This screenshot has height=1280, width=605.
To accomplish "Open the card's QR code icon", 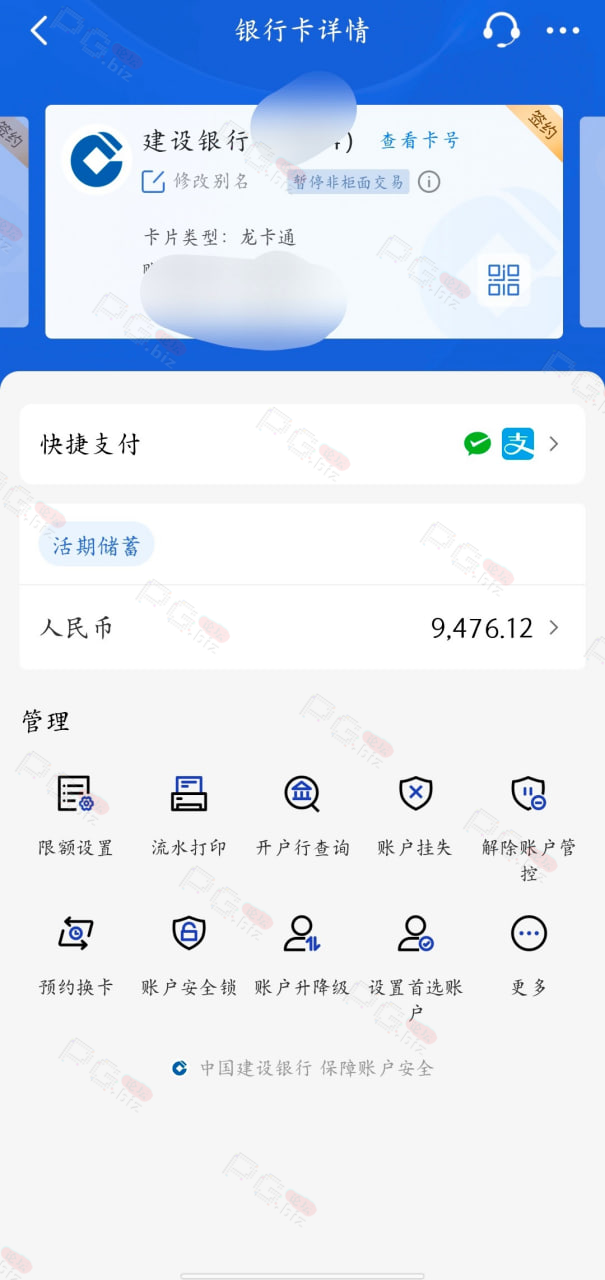I will point(504,279).
